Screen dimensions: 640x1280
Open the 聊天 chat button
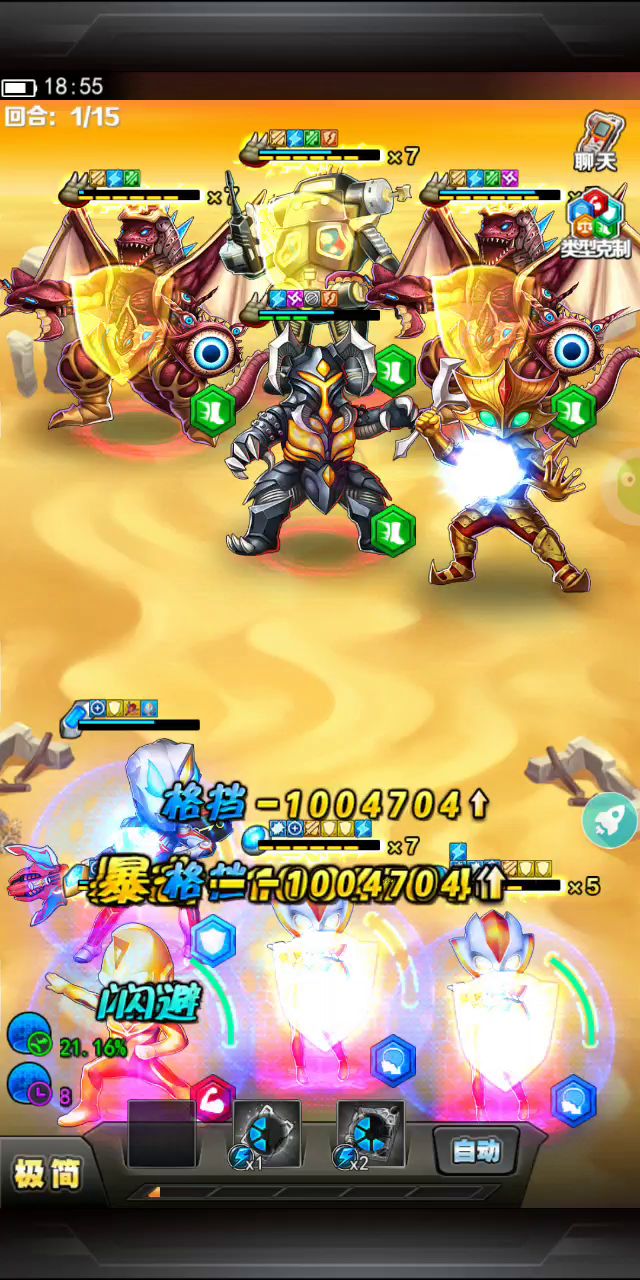coord(596,141)
